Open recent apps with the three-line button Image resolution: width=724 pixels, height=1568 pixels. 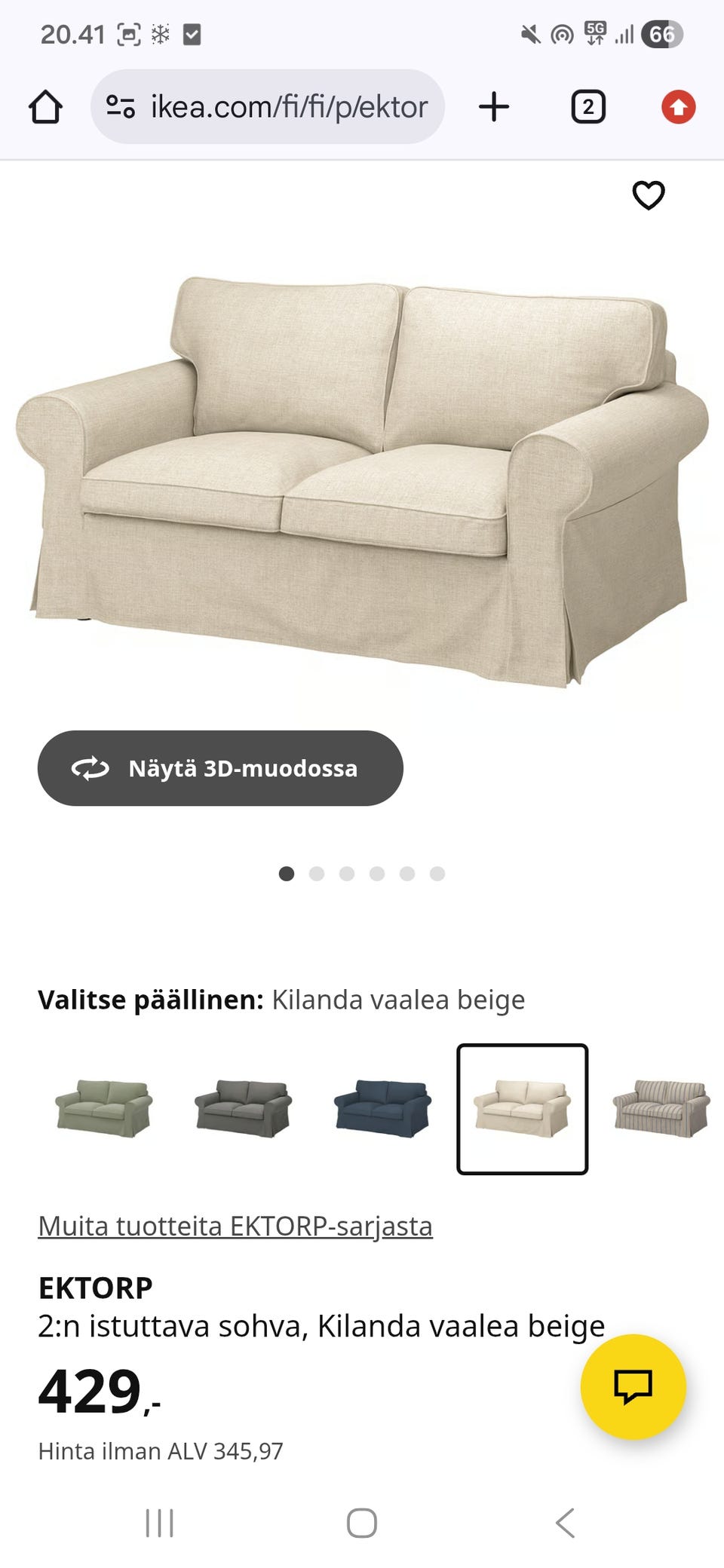click(160, 1522)
